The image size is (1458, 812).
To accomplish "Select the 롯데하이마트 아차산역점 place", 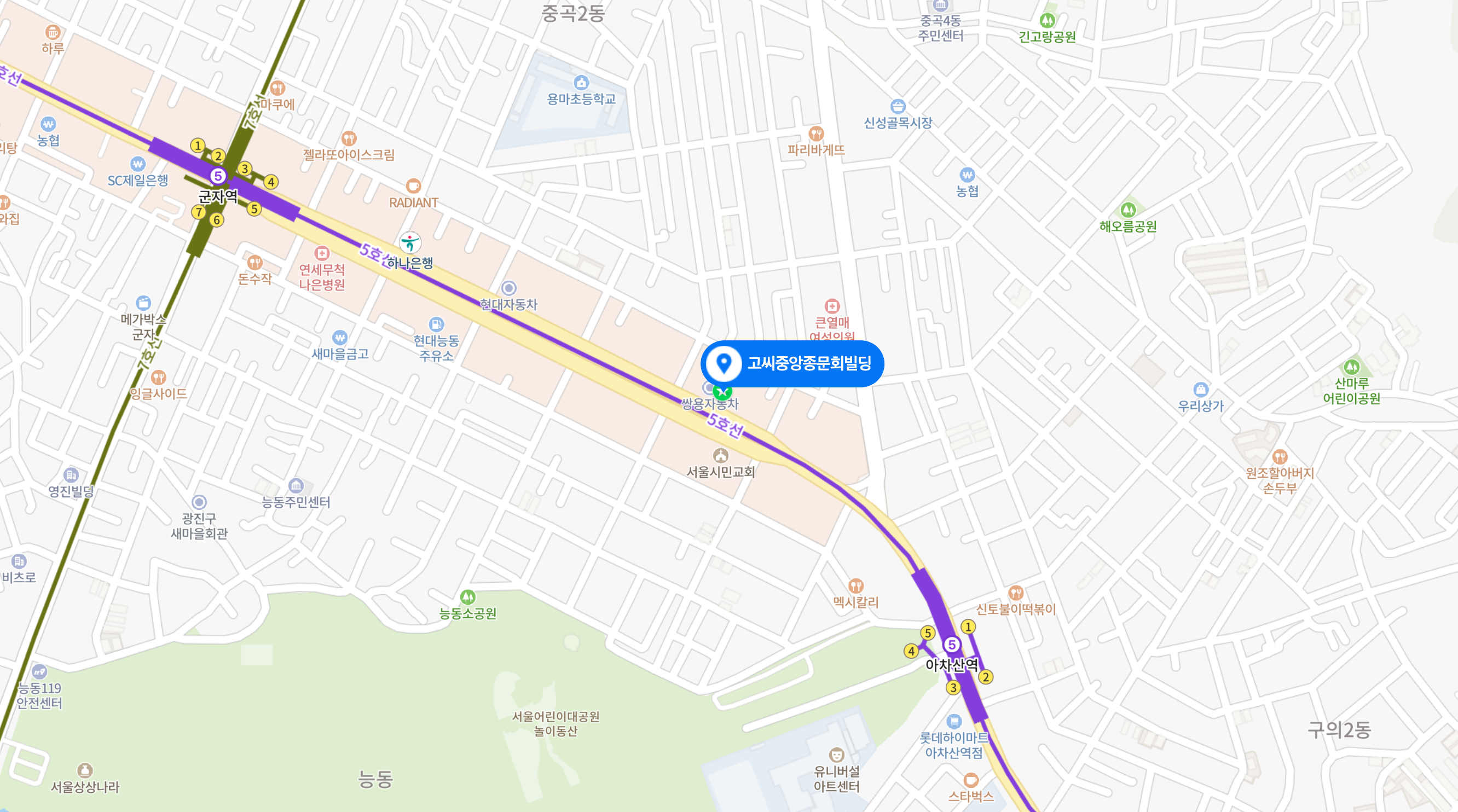I will coord(954,745).
